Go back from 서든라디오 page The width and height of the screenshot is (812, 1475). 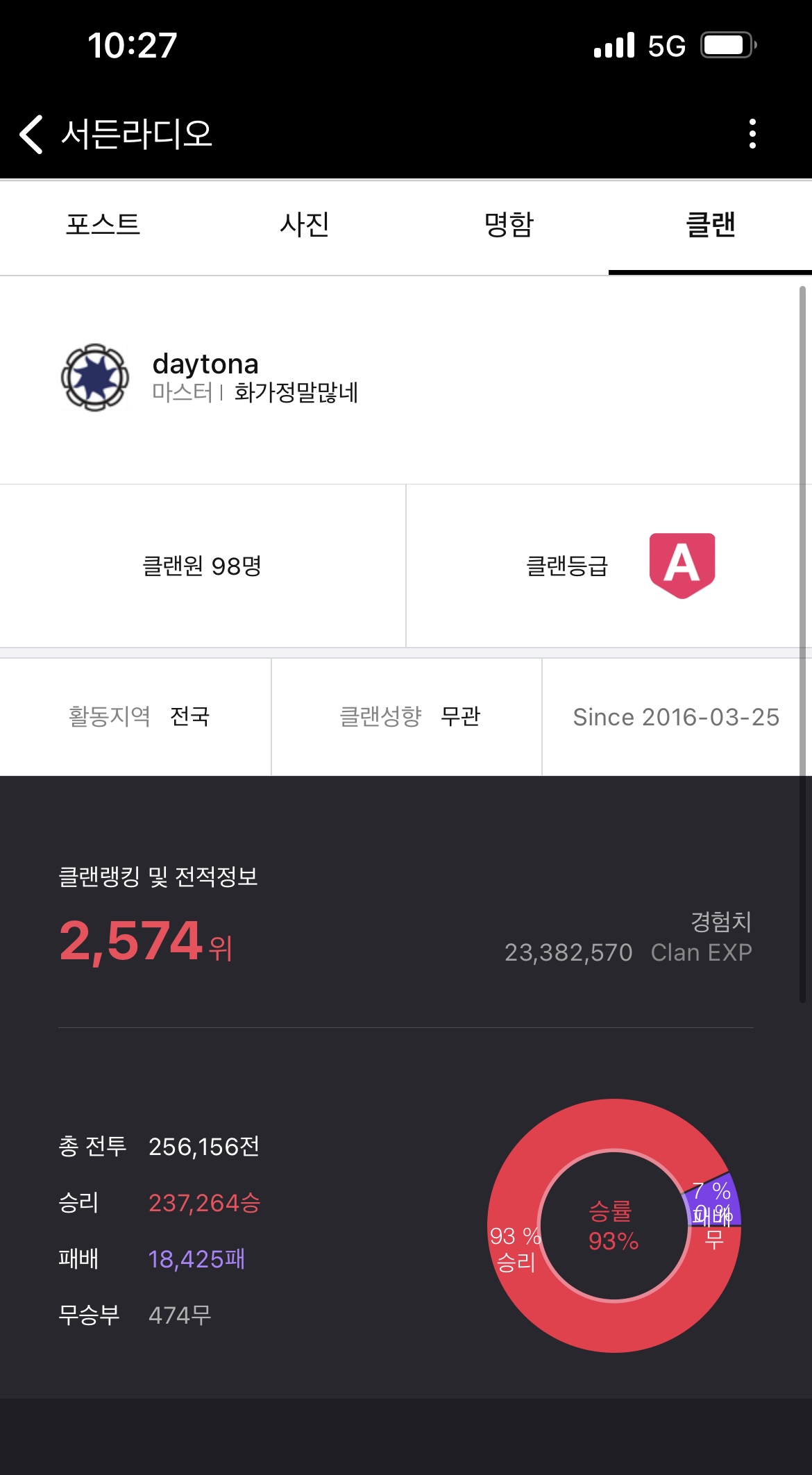tap(31, 133)
